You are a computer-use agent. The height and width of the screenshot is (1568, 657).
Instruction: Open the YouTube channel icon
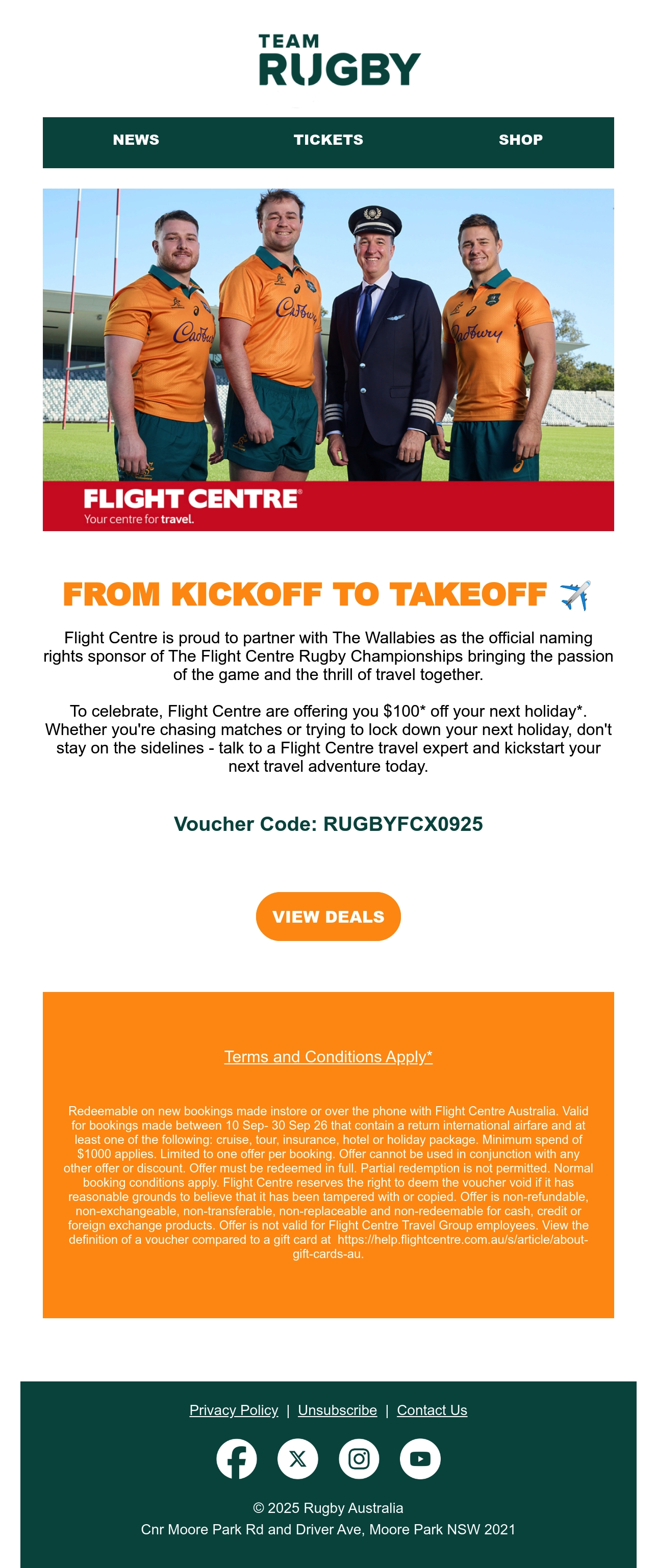point(420,1458)
